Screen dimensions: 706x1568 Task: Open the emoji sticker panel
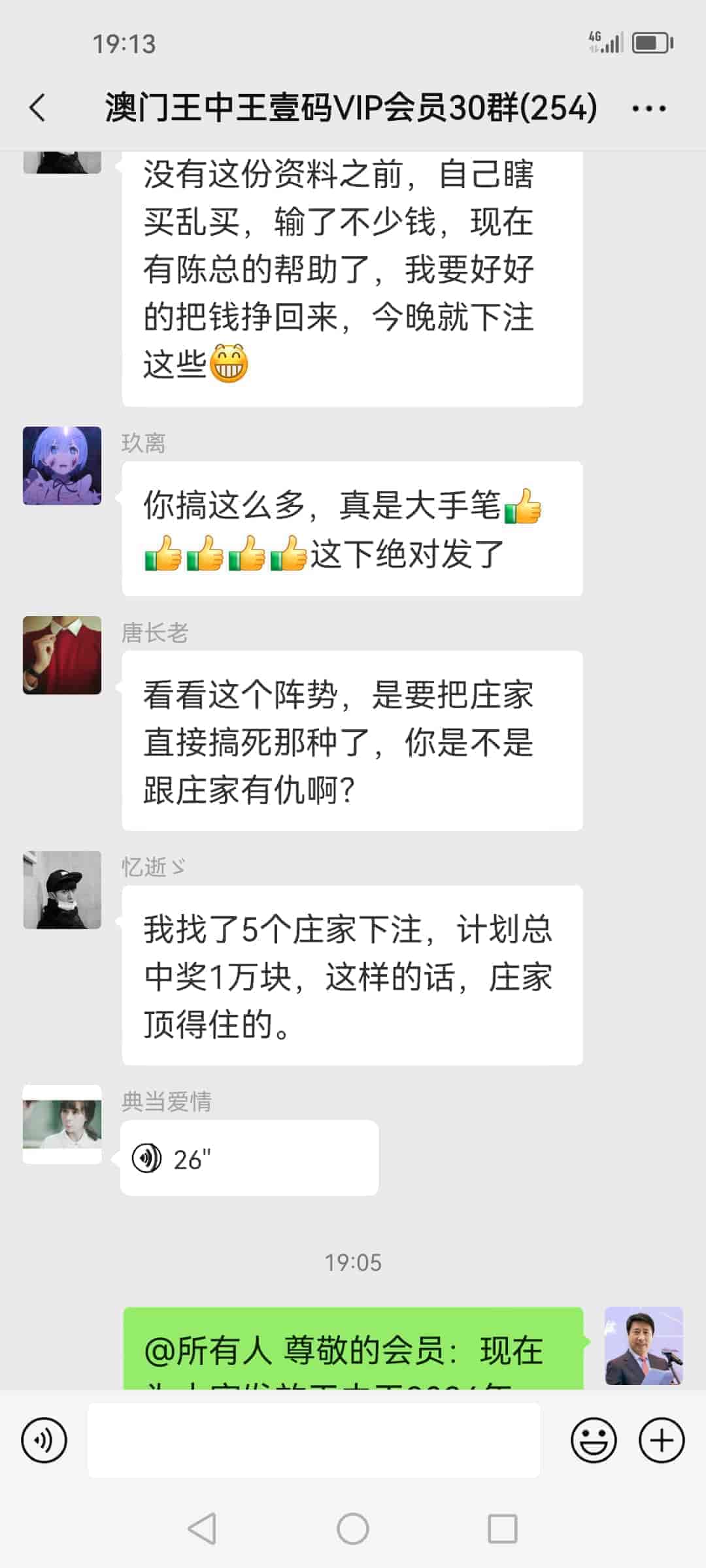click(x=594, y=1440)
